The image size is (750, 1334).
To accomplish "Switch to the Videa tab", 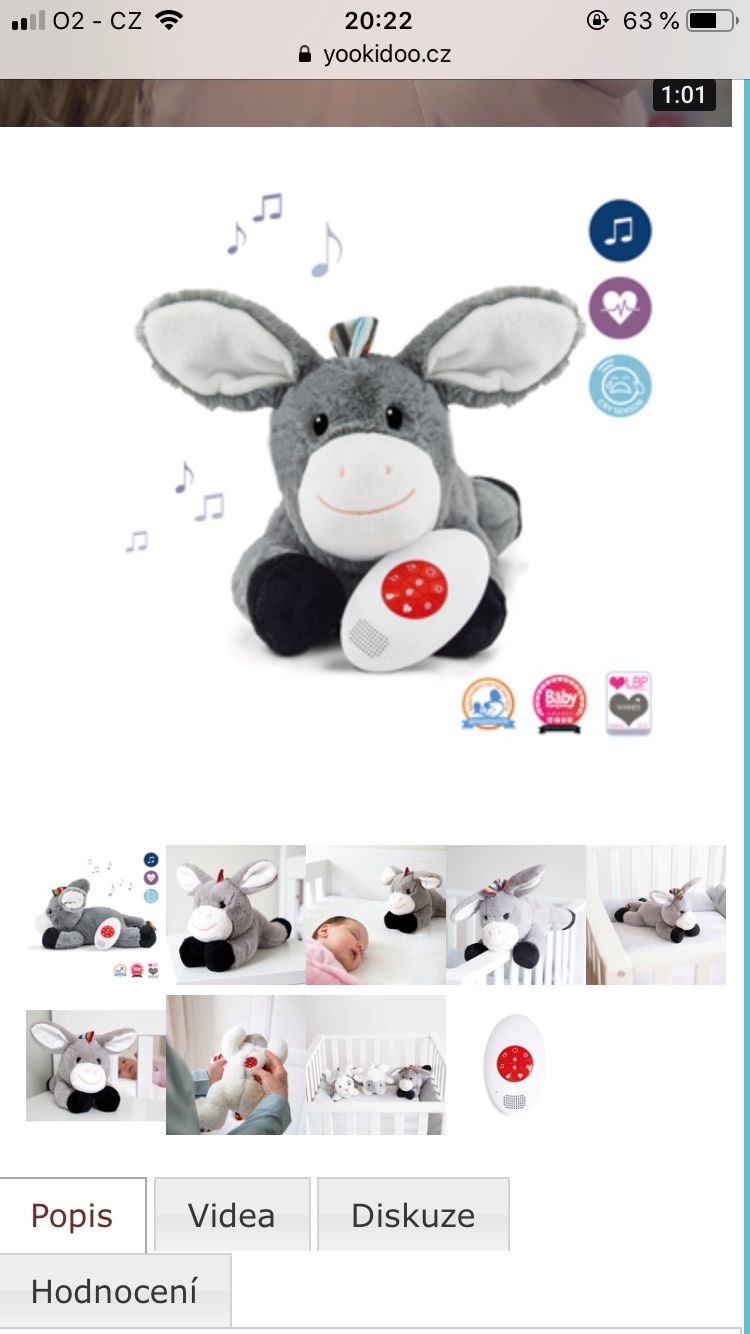I will (232, 1216).
